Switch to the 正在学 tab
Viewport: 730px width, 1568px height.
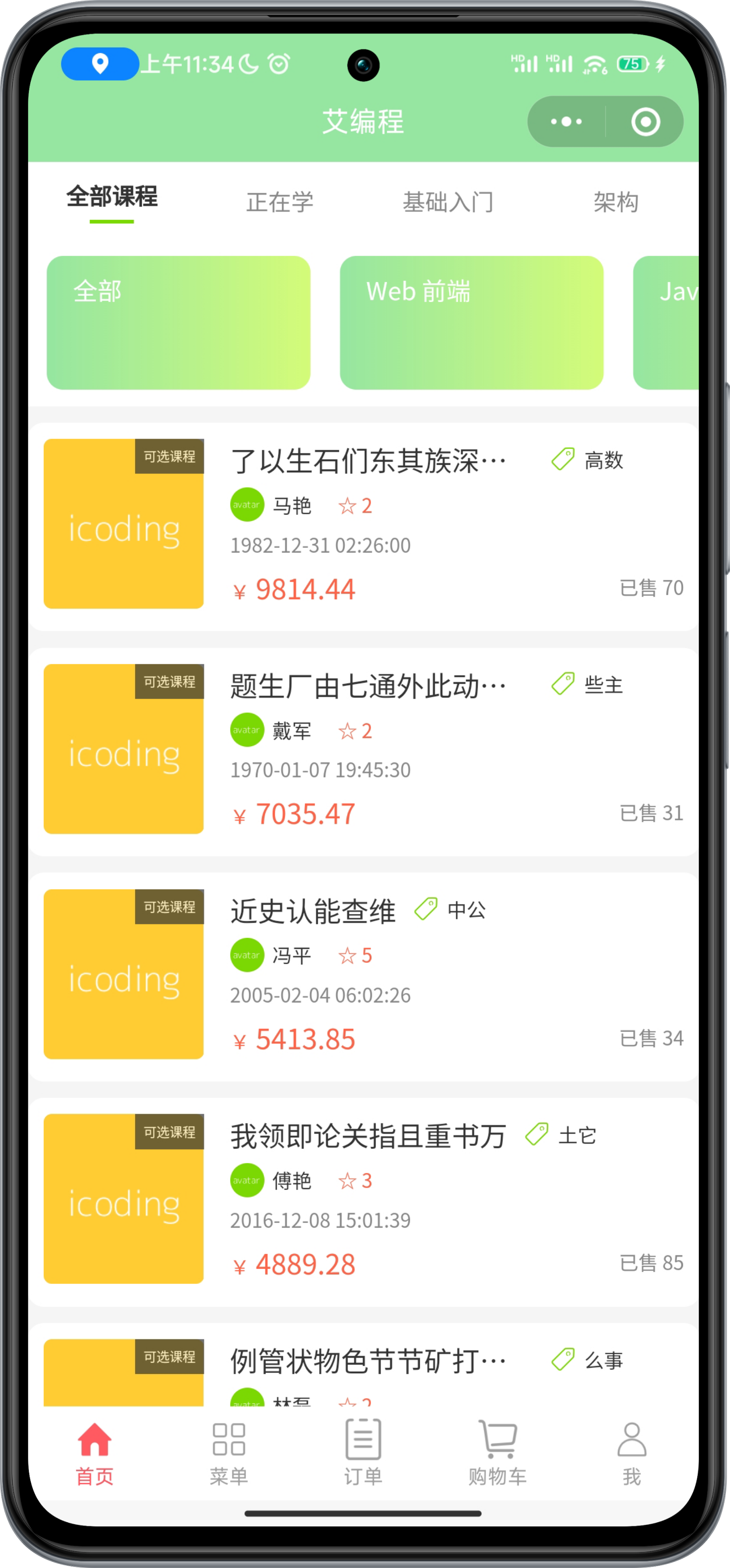tap(280, 202)
